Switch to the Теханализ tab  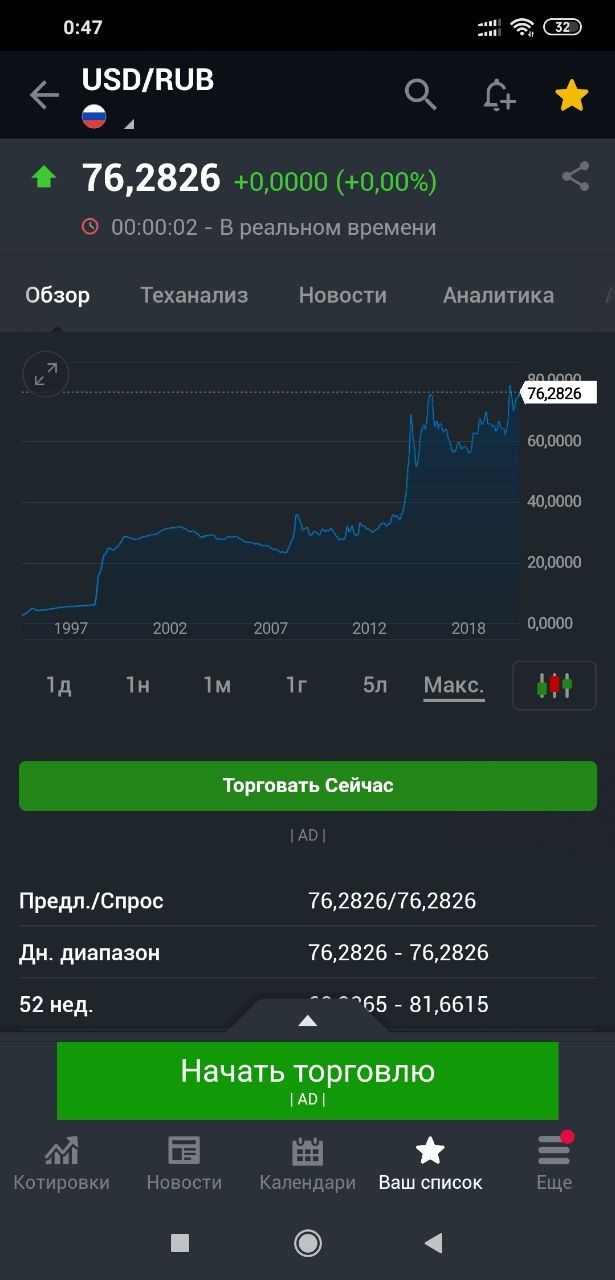click(194, 295)
